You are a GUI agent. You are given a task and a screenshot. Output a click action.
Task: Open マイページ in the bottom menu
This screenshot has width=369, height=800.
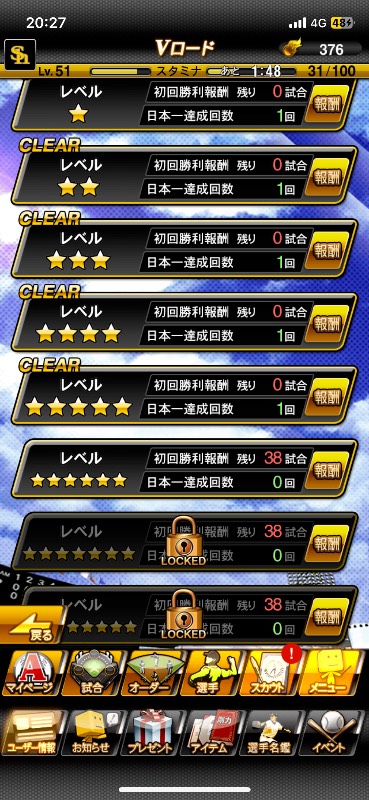[32, 673]
